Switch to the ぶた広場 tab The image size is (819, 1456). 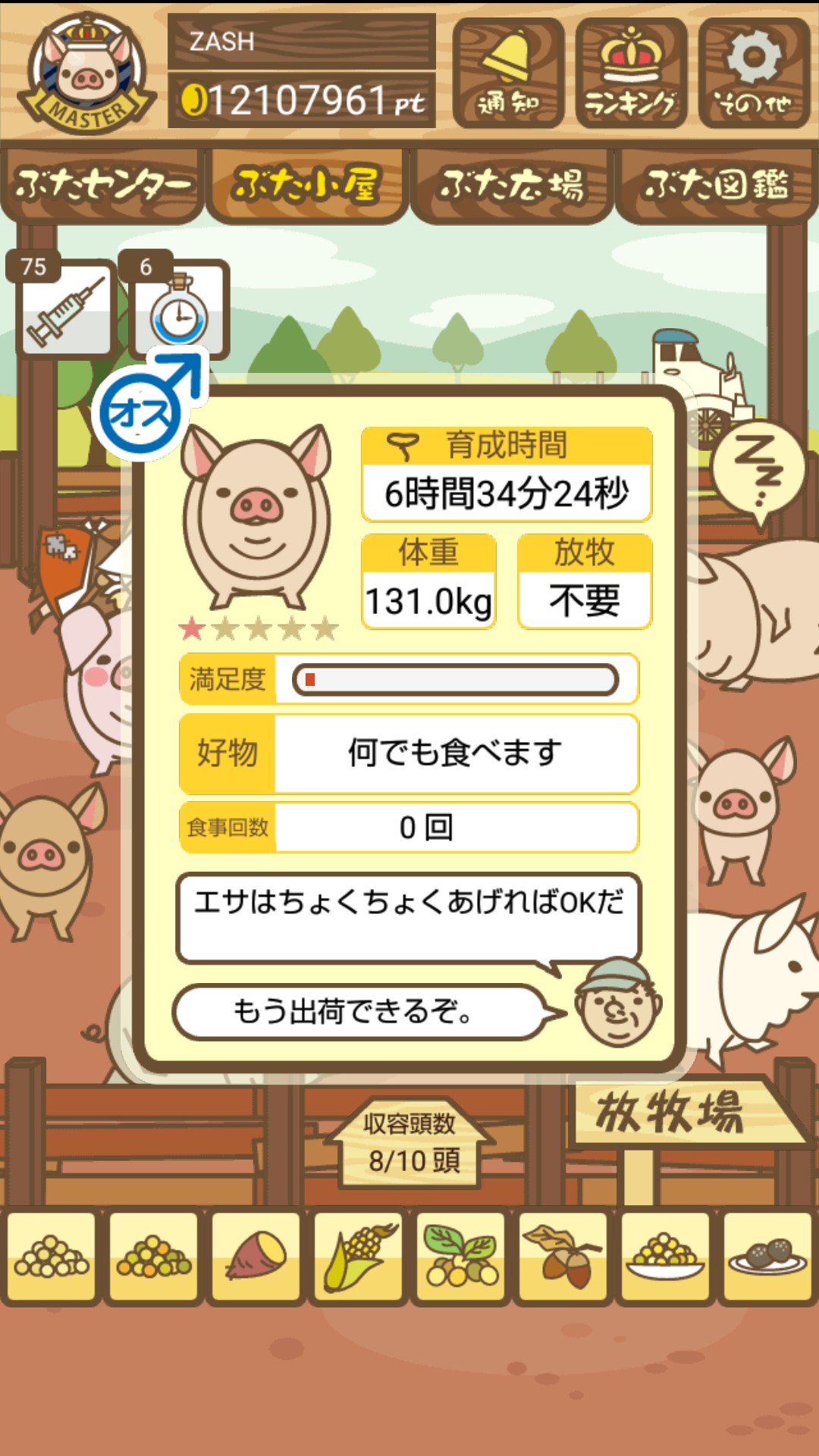tap(512, 186)
